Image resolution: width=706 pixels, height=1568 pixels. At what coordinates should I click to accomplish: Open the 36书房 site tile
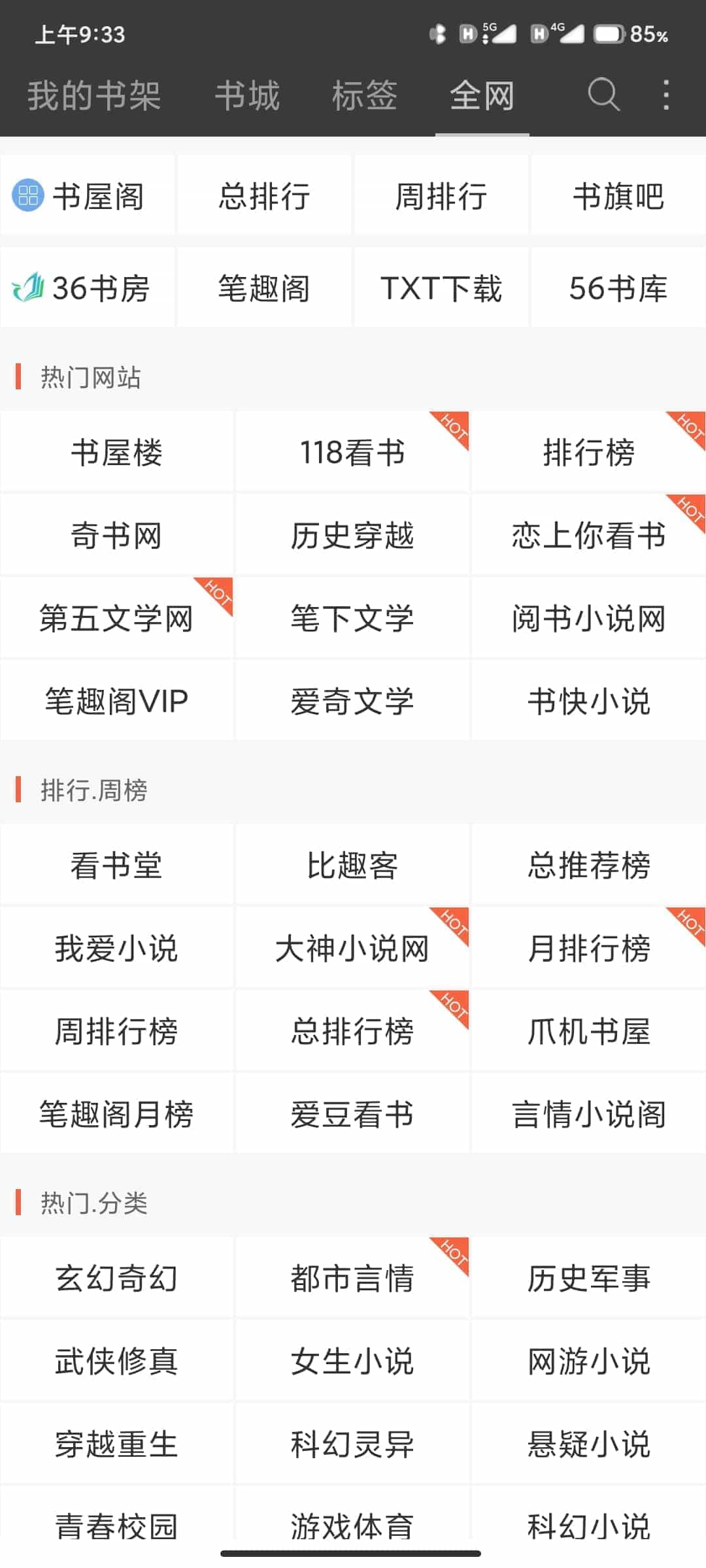(x=88, y=287)
